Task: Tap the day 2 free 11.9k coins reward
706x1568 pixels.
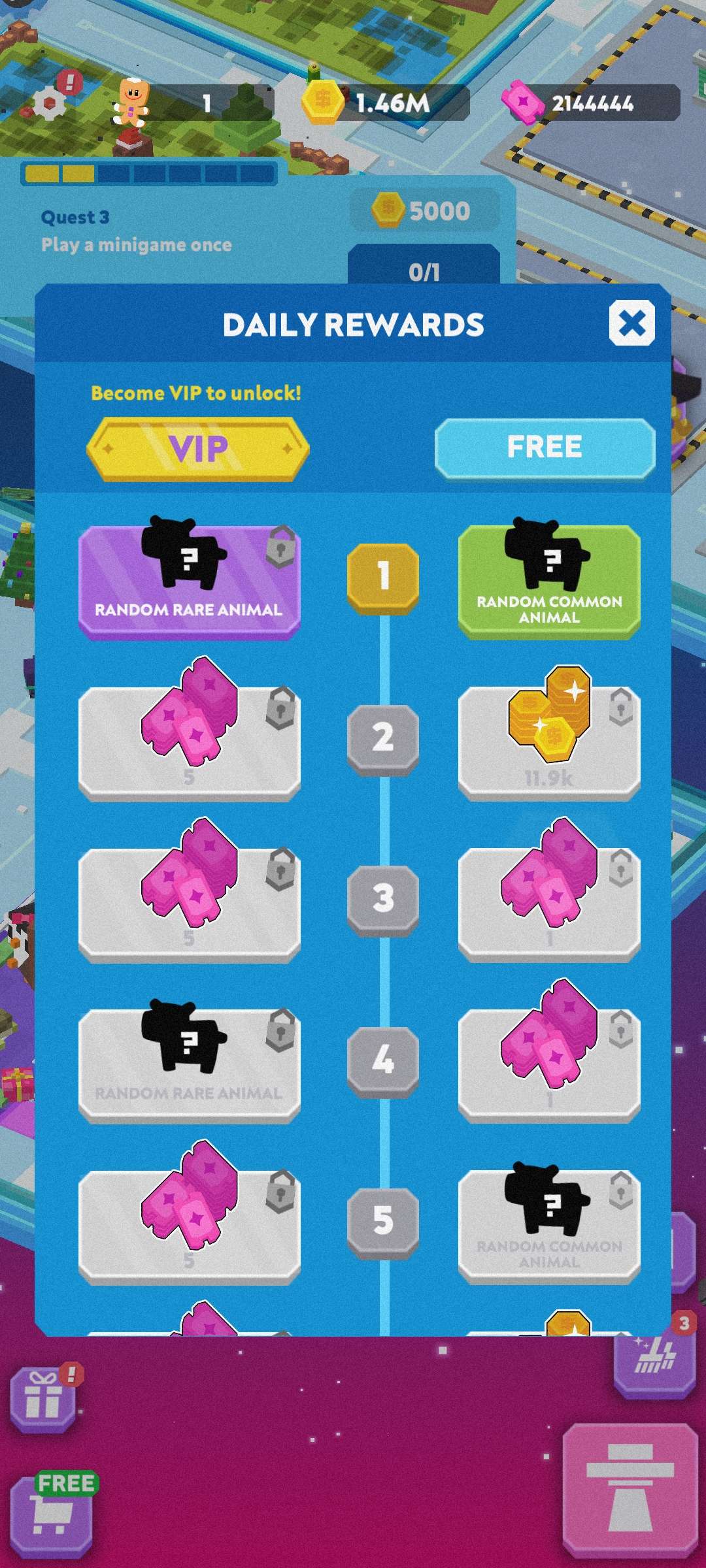Action: click(549, 743)
